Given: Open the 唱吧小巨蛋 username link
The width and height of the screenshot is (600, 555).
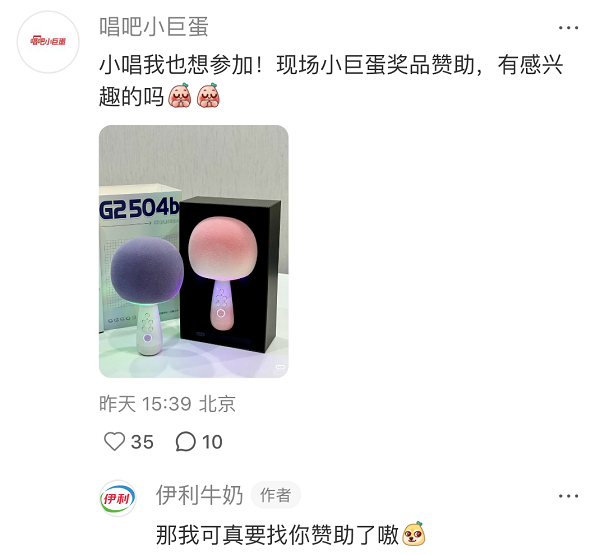Looking at the screenshot, I should click(154, 27).
